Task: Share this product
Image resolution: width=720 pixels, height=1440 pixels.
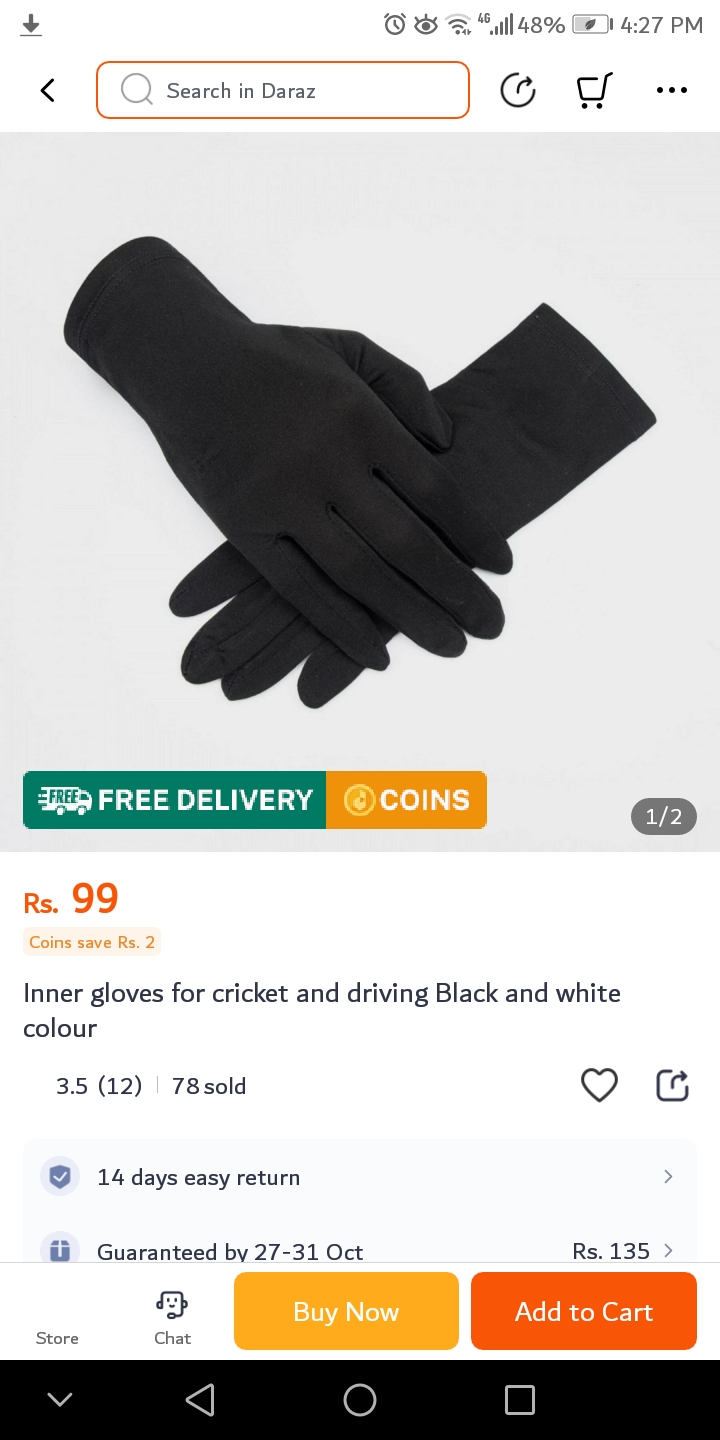Action: coord(672,1085)
